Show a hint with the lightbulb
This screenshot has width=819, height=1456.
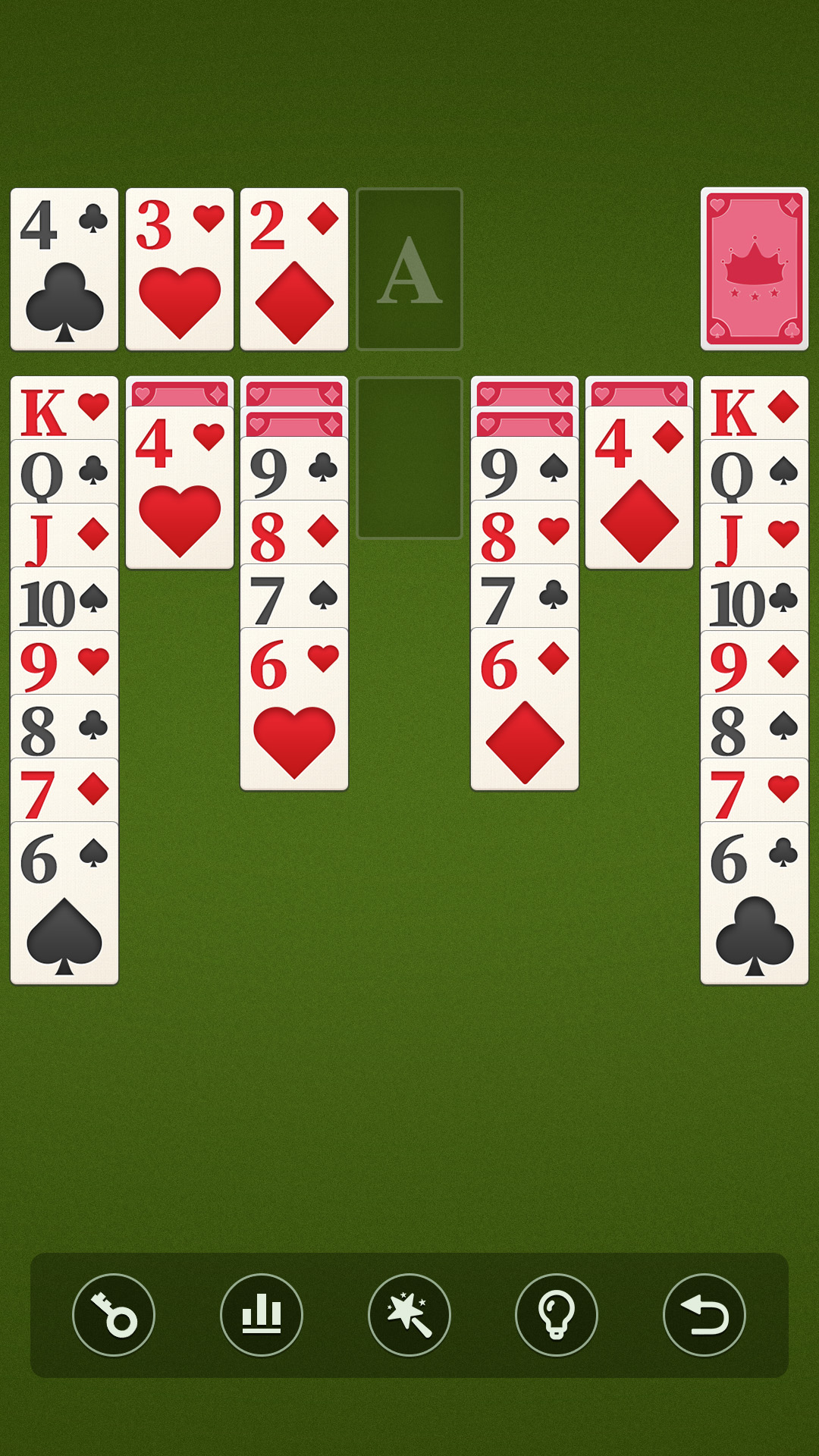point(557,1315)
